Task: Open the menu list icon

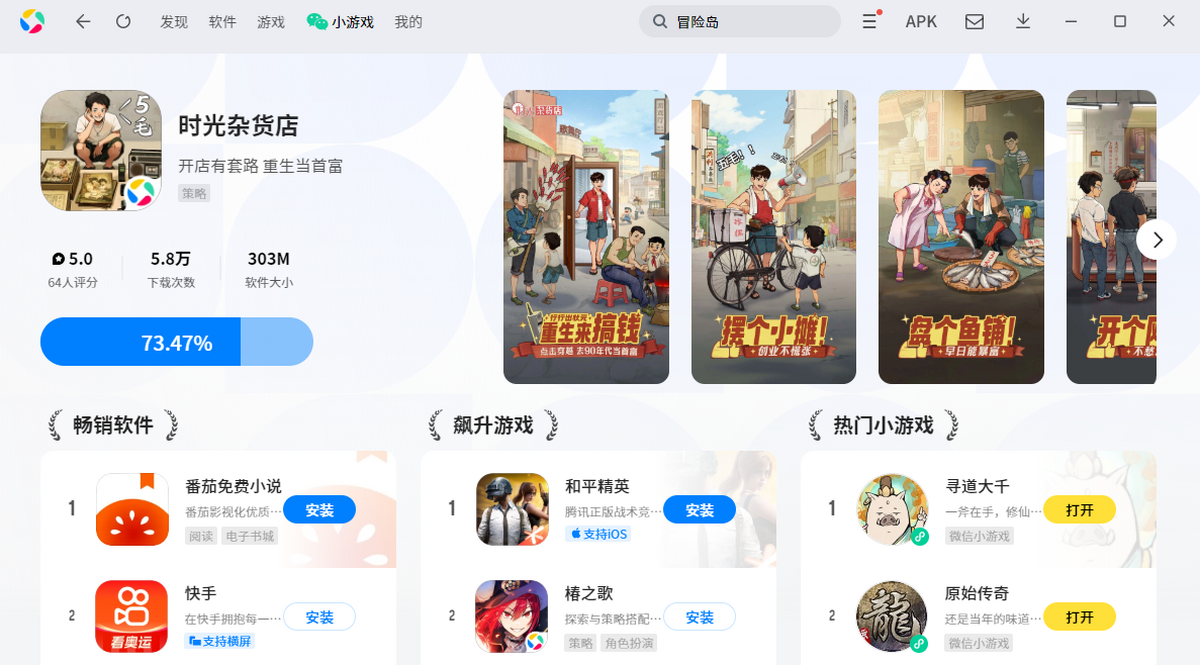Action: click(869, 21)
